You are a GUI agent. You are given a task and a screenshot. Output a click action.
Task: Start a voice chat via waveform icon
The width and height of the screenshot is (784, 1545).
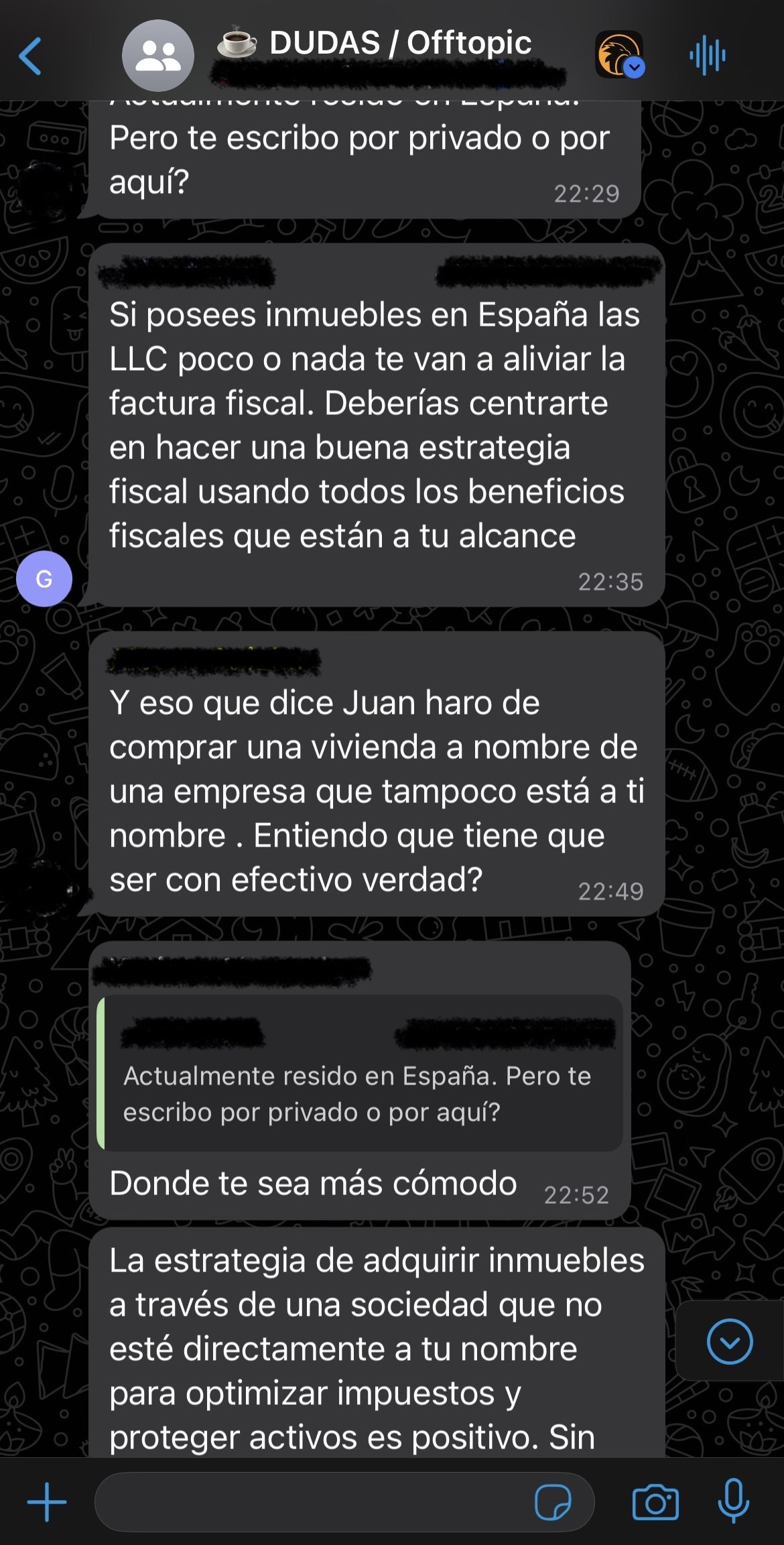click(707, 56)
